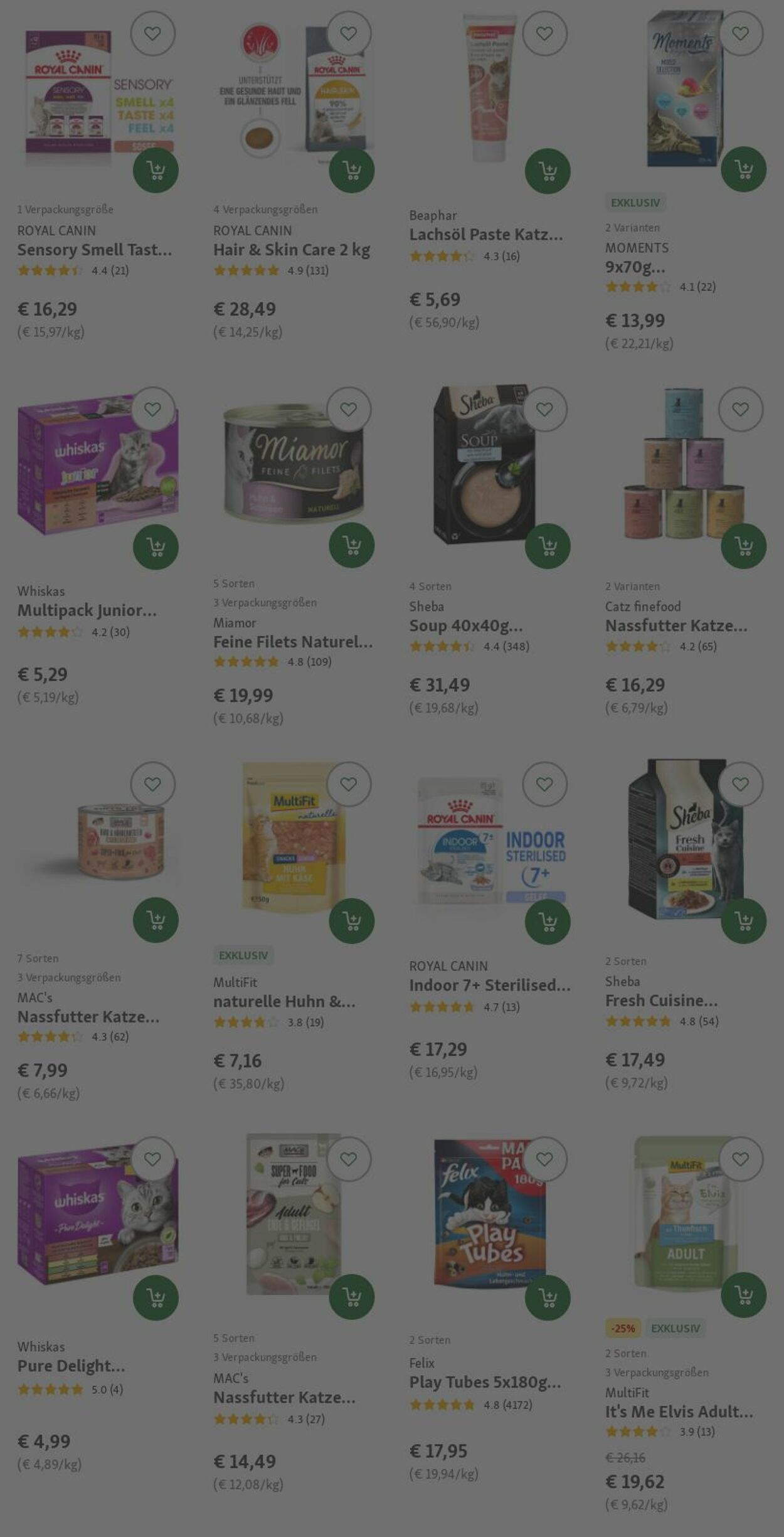Image resolution: width=784 pixels, height=1537 pixels.
Task: Favorite the Moments 9x70g product
Action: coord(740,33)
